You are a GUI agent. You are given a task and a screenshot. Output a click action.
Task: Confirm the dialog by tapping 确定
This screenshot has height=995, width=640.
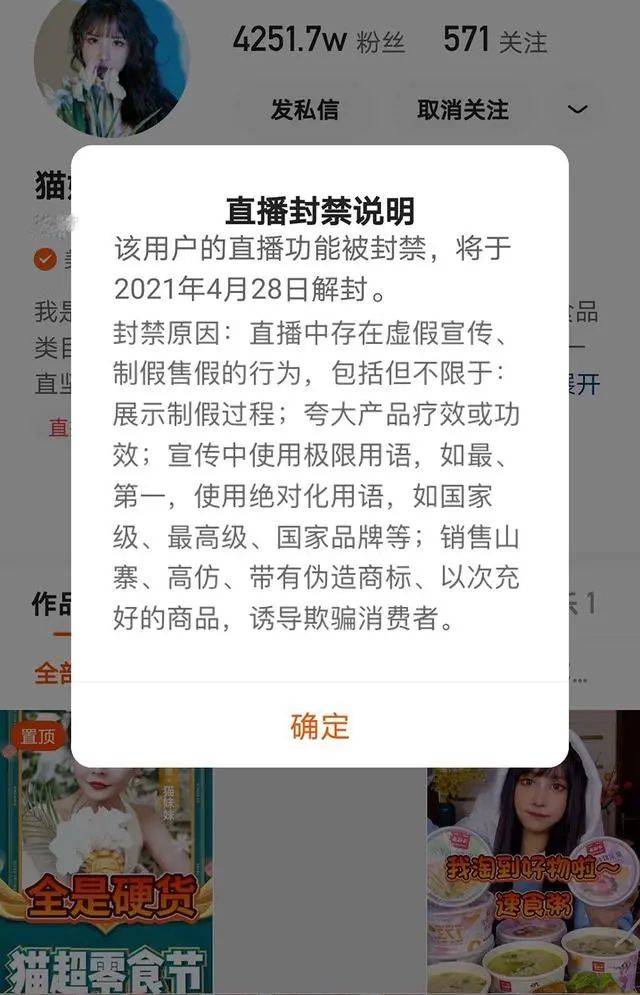[320, 726]
